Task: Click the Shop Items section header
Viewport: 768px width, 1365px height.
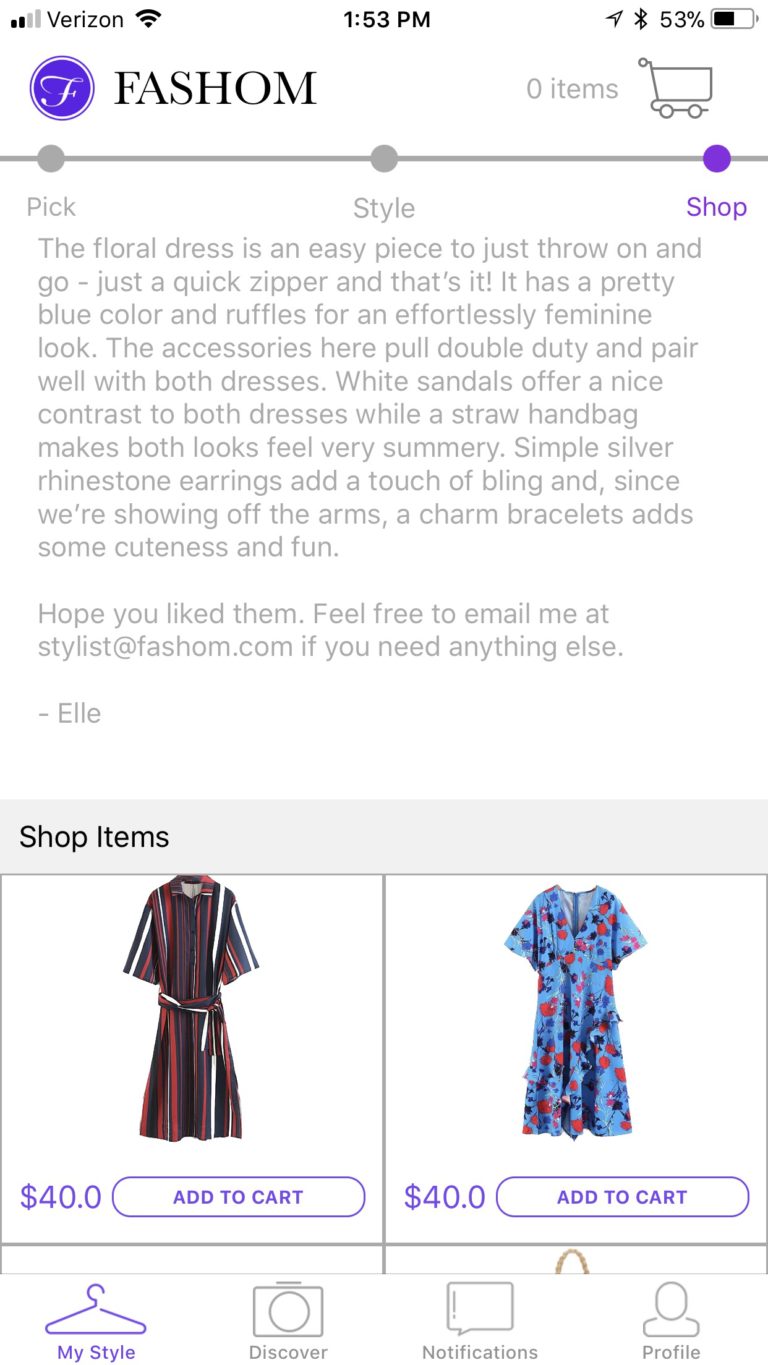Action: 93,836
